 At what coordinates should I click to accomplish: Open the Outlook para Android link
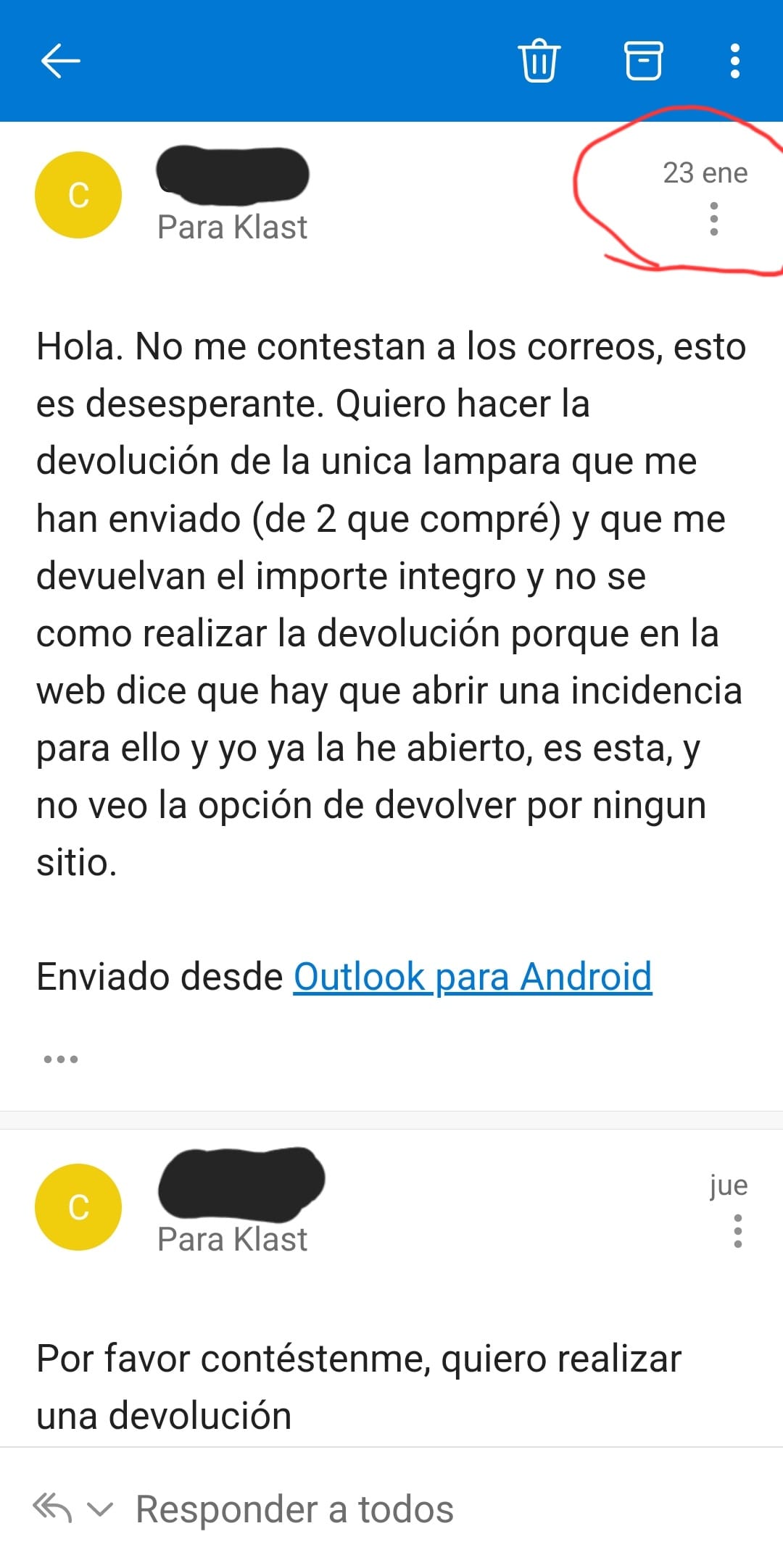pos(473,977)
